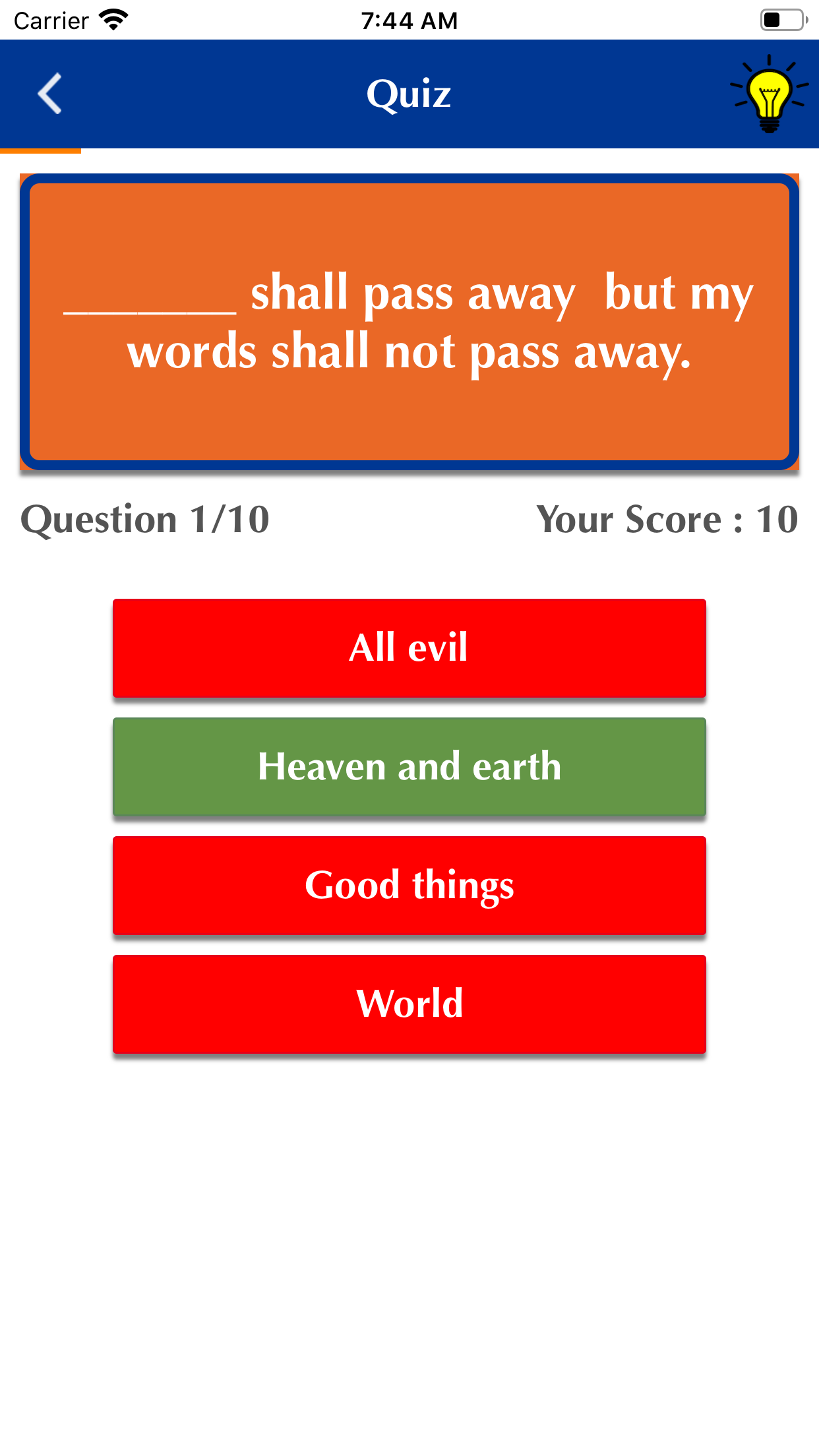
Task: Tap the clock showing 7:44 AM
Action: 409,20
